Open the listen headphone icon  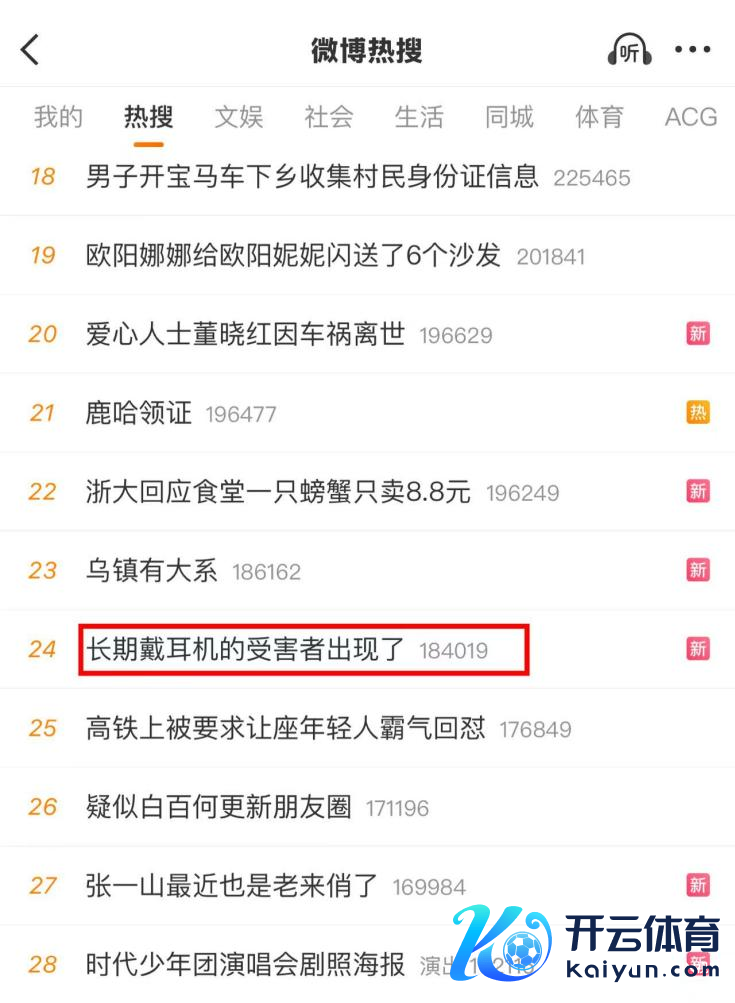629,50
